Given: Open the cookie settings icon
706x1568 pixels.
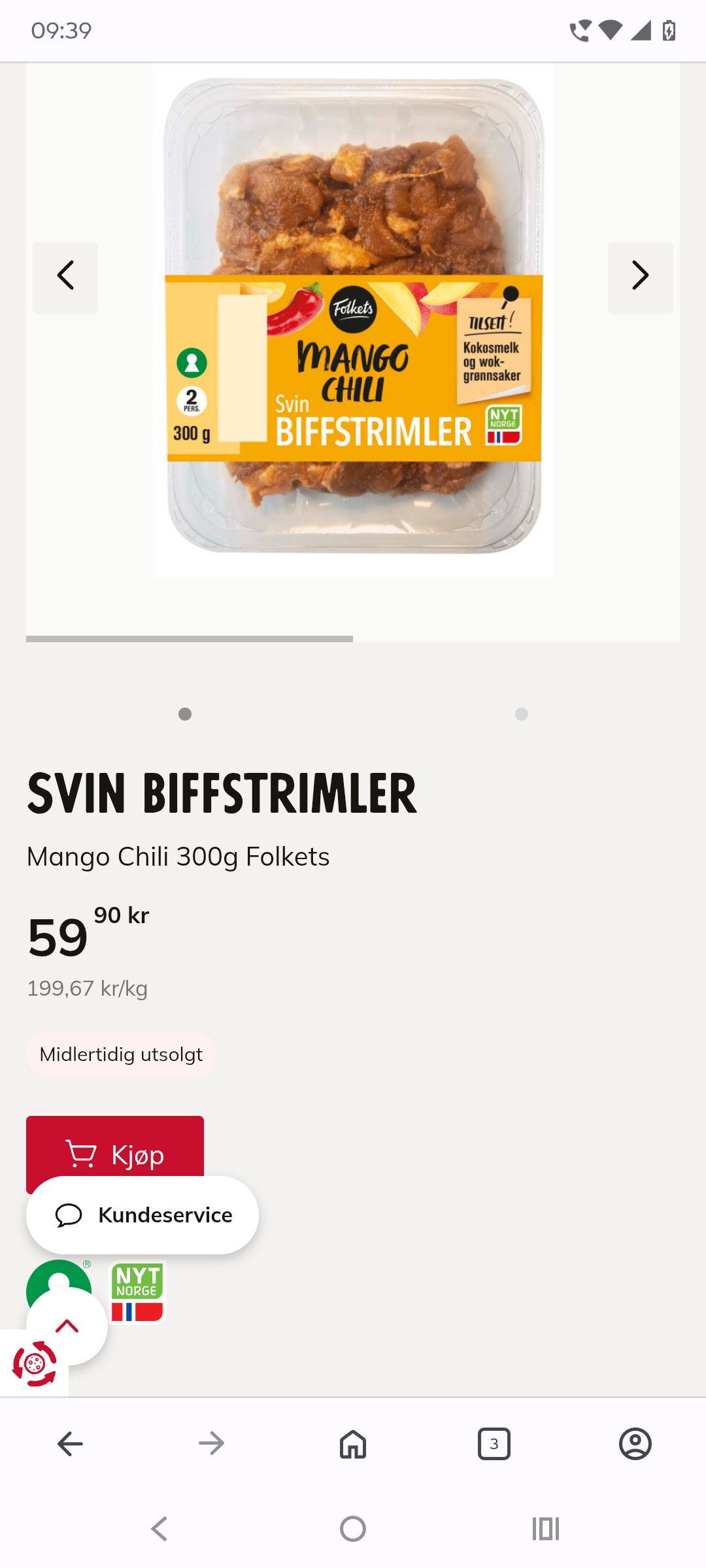Looking at the screenshot, I should point(34,1364).
